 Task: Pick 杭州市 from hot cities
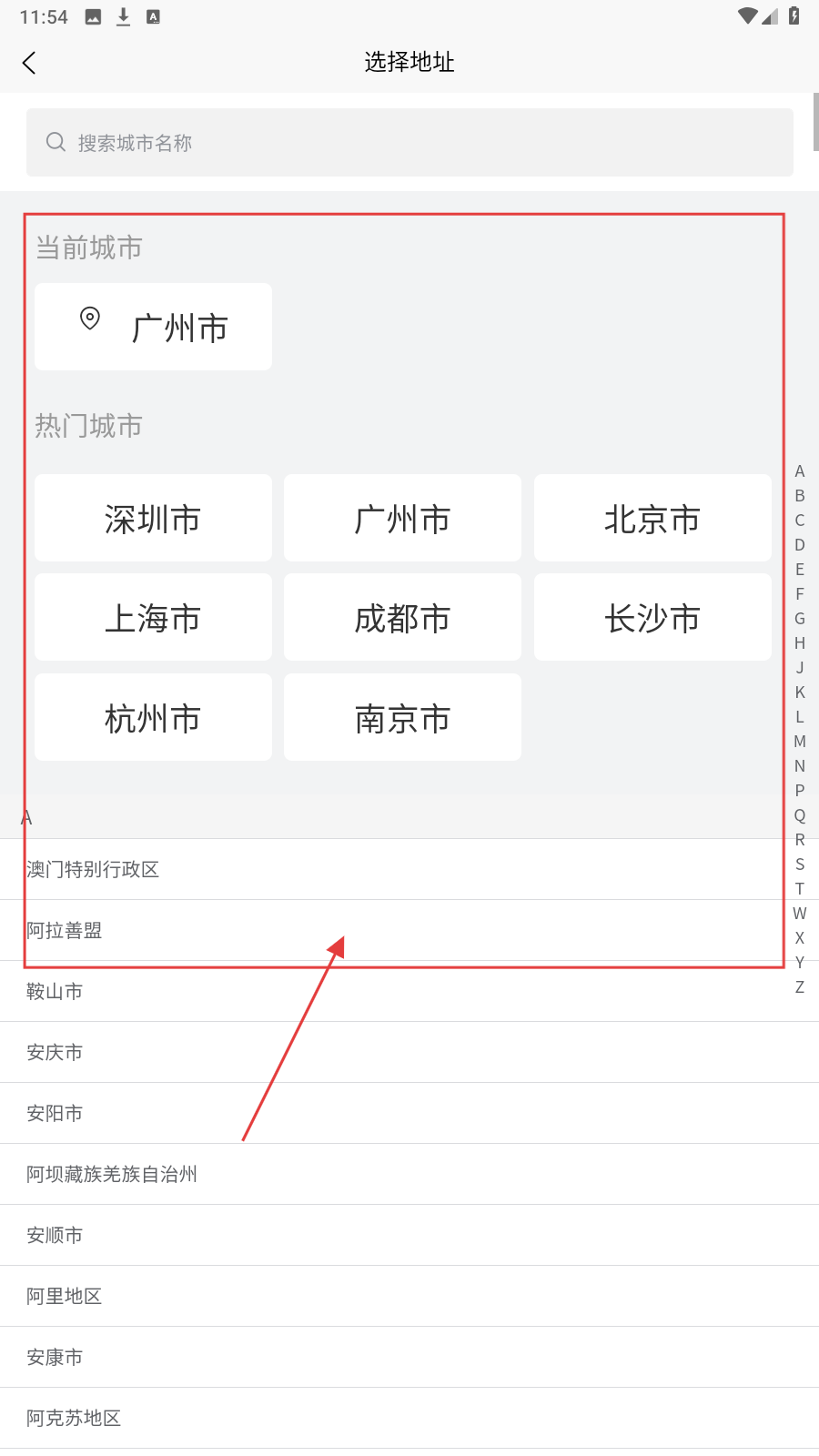click(153, 718)
